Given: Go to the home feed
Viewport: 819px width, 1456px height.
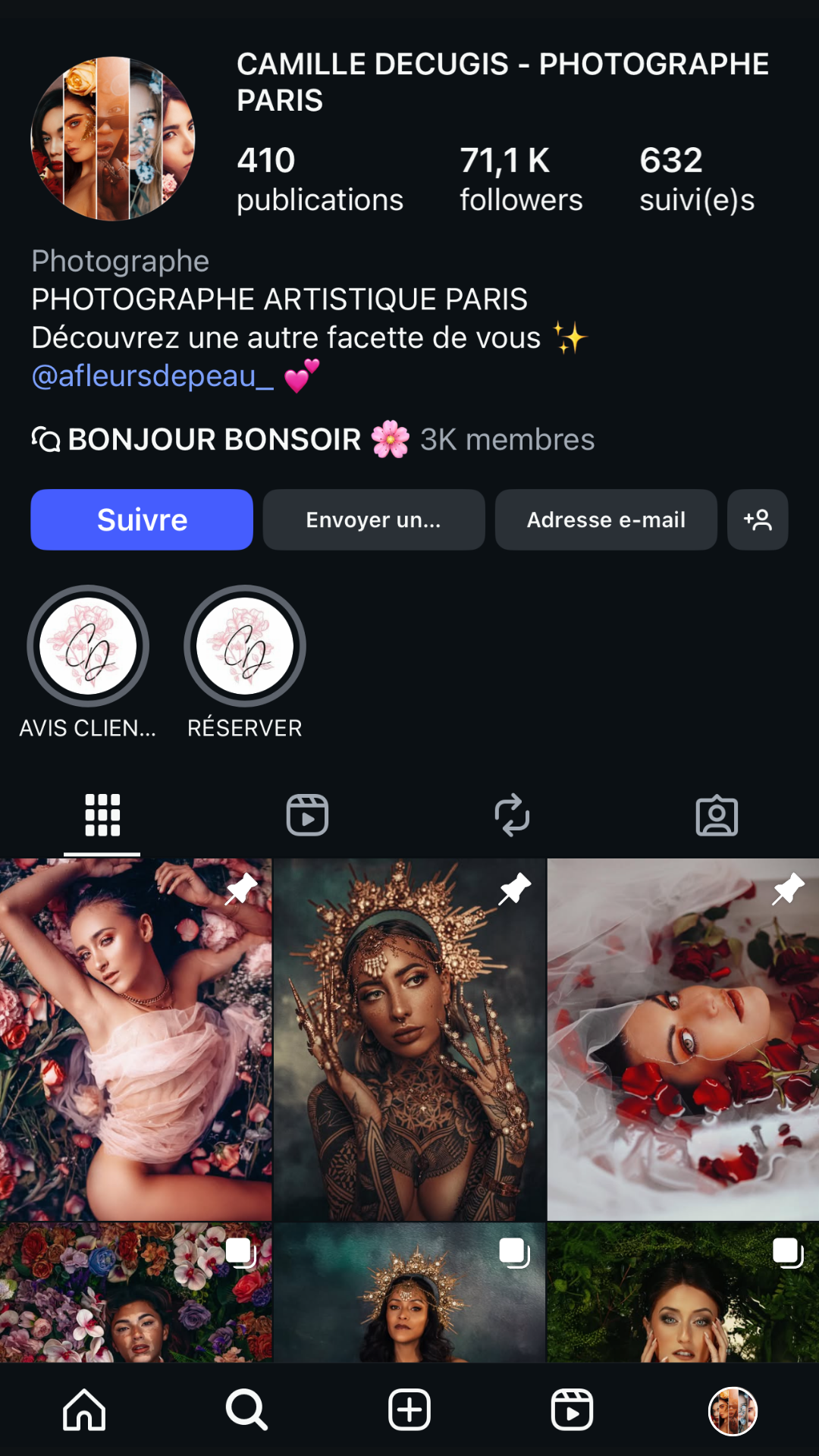Looking at the screenshot, I should point(84,1410).
